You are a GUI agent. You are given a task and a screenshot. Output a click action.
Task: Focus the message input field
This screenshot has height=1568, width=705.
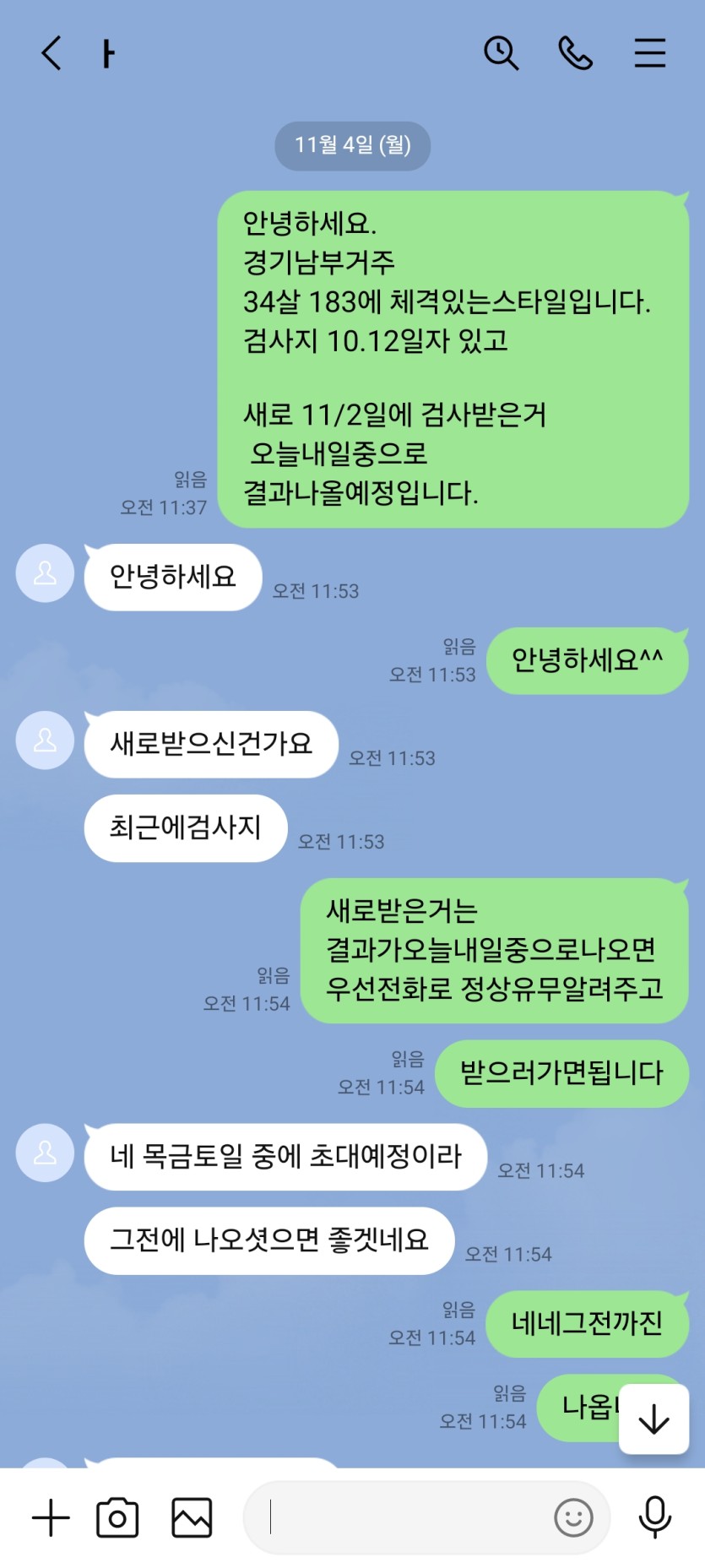coord(405,1517)
